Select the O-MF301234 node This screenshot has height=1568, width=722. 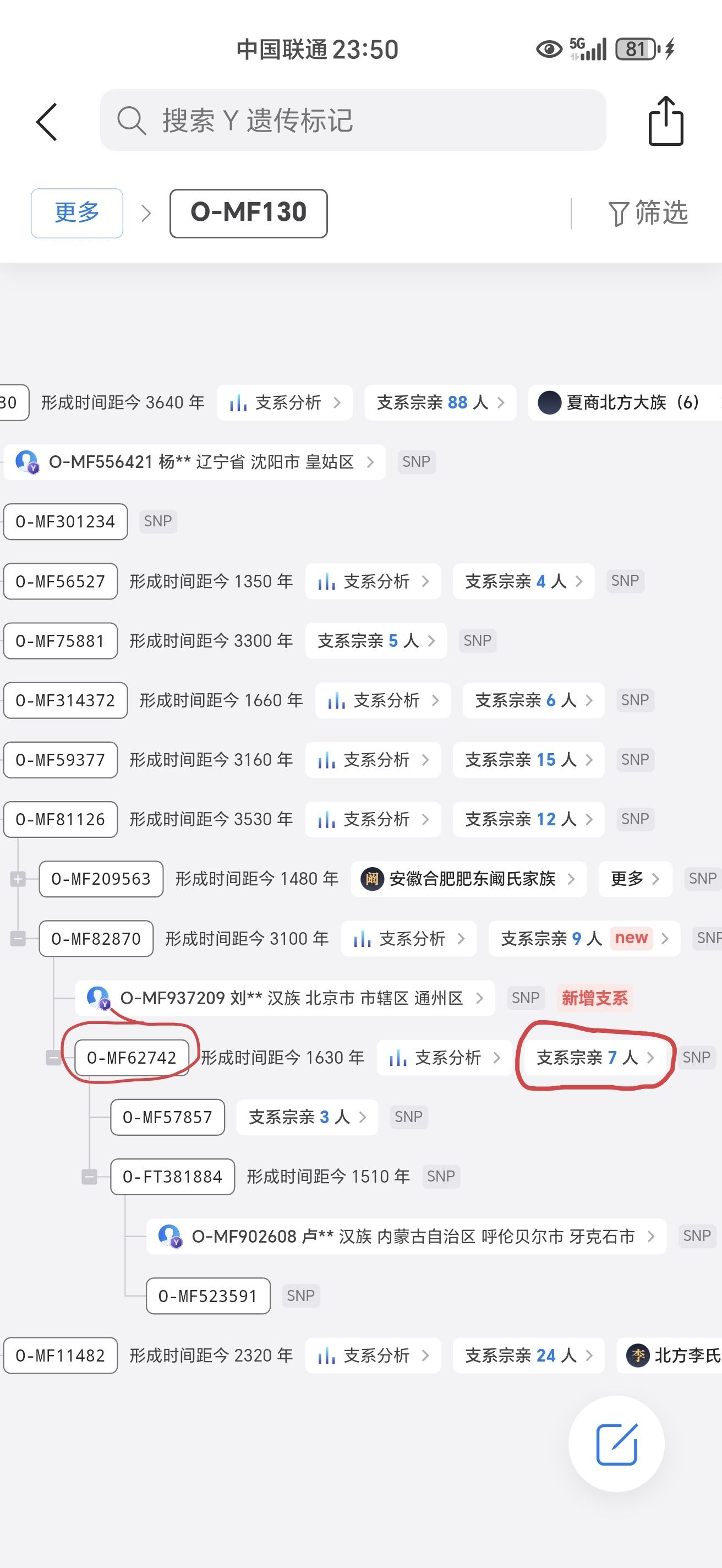tap(65, 521)
